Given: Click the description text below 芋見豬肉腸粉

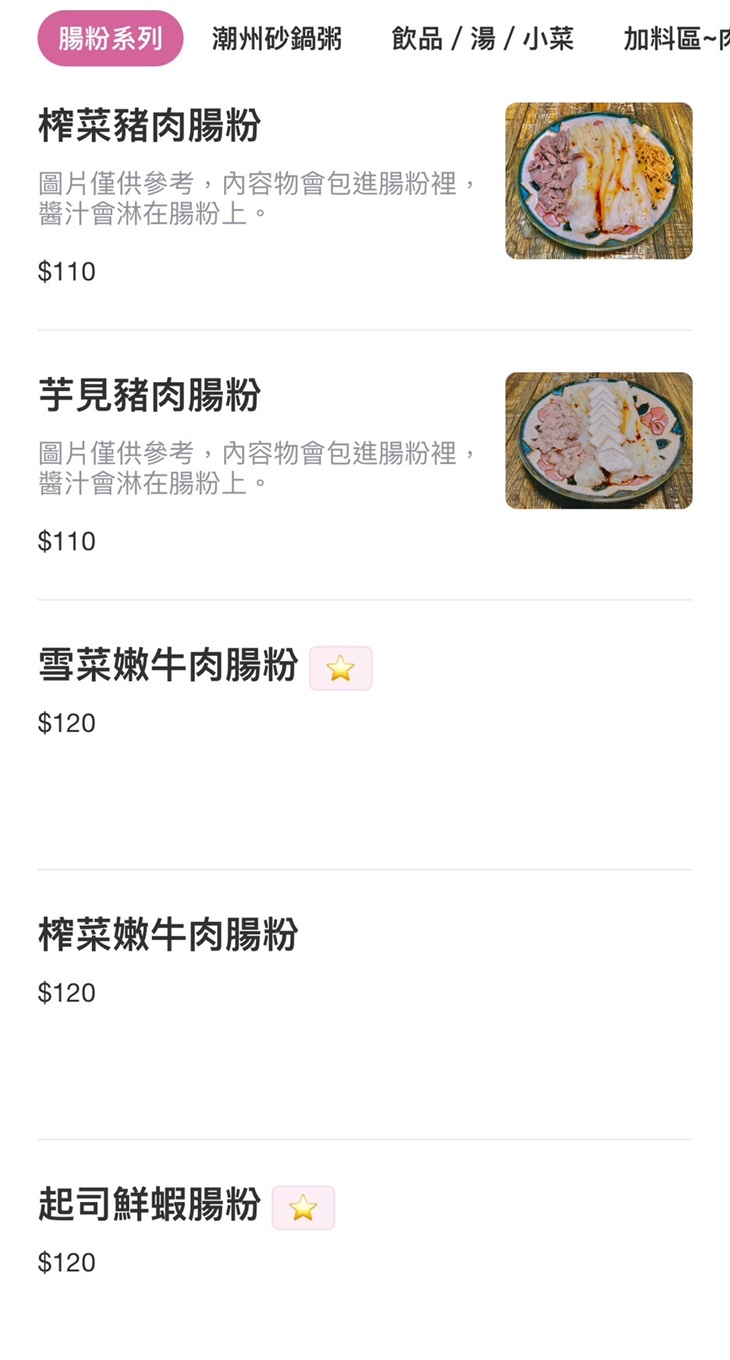Looking at the screenshot, I should (x=255, y=467).
